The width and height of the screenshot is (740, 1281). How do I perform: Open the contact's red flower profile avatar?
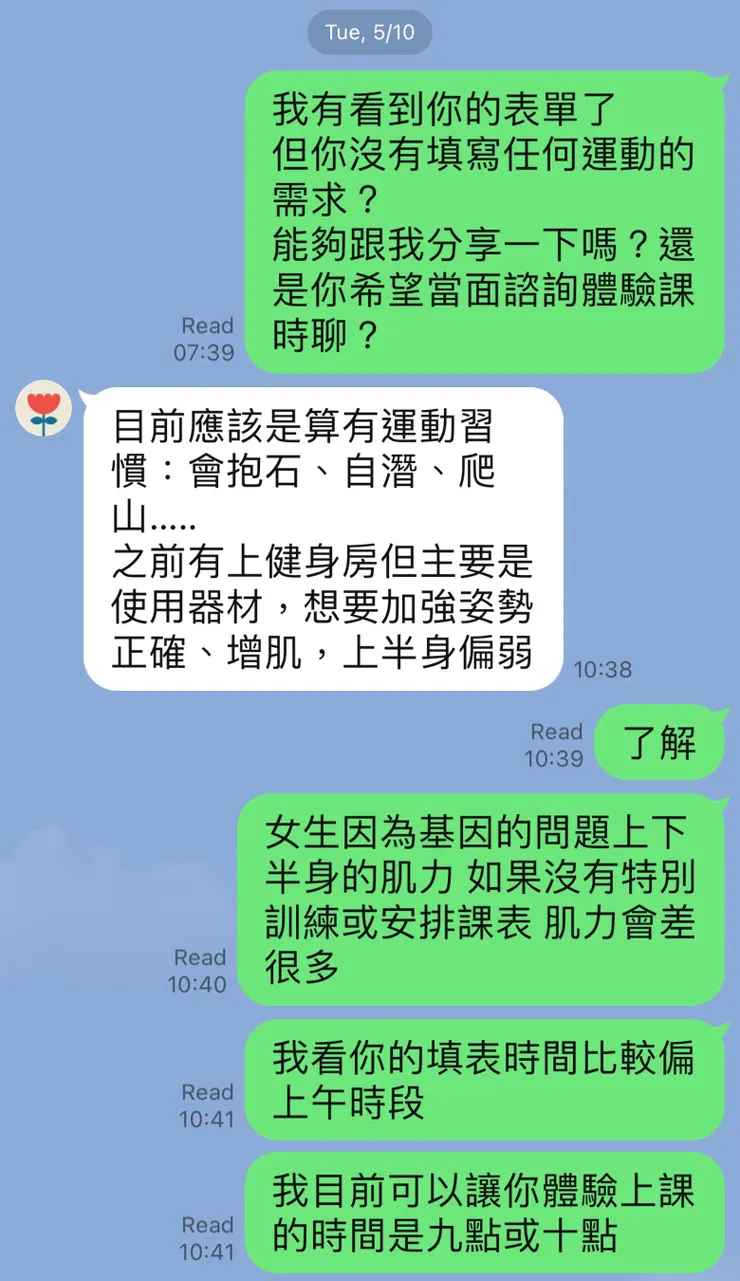(40, 408)
